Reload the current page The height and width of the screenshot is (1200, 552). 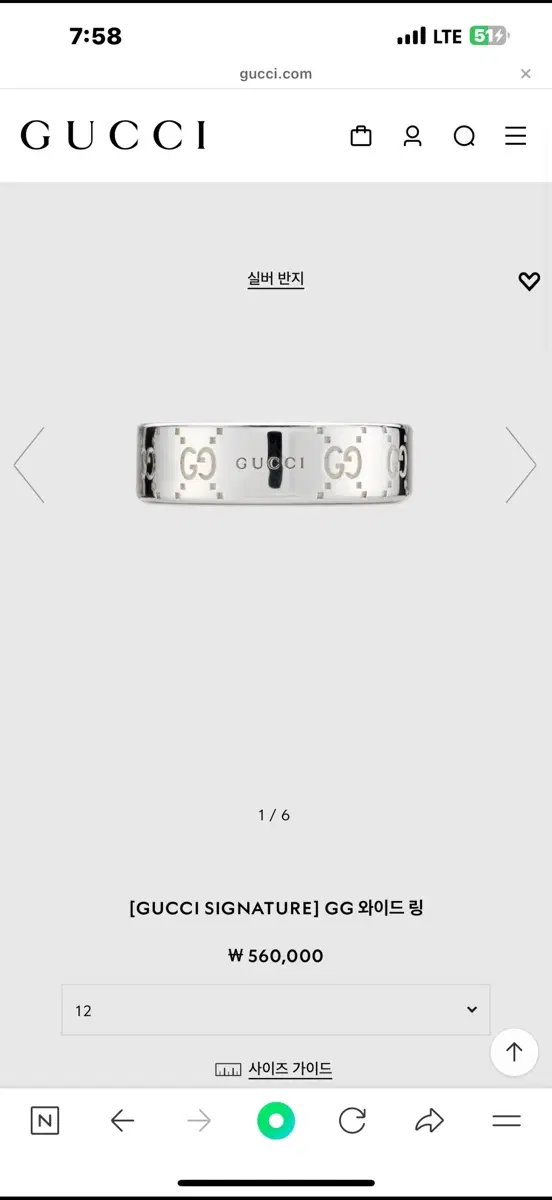pyautogui.click(x=352, y=1121)
